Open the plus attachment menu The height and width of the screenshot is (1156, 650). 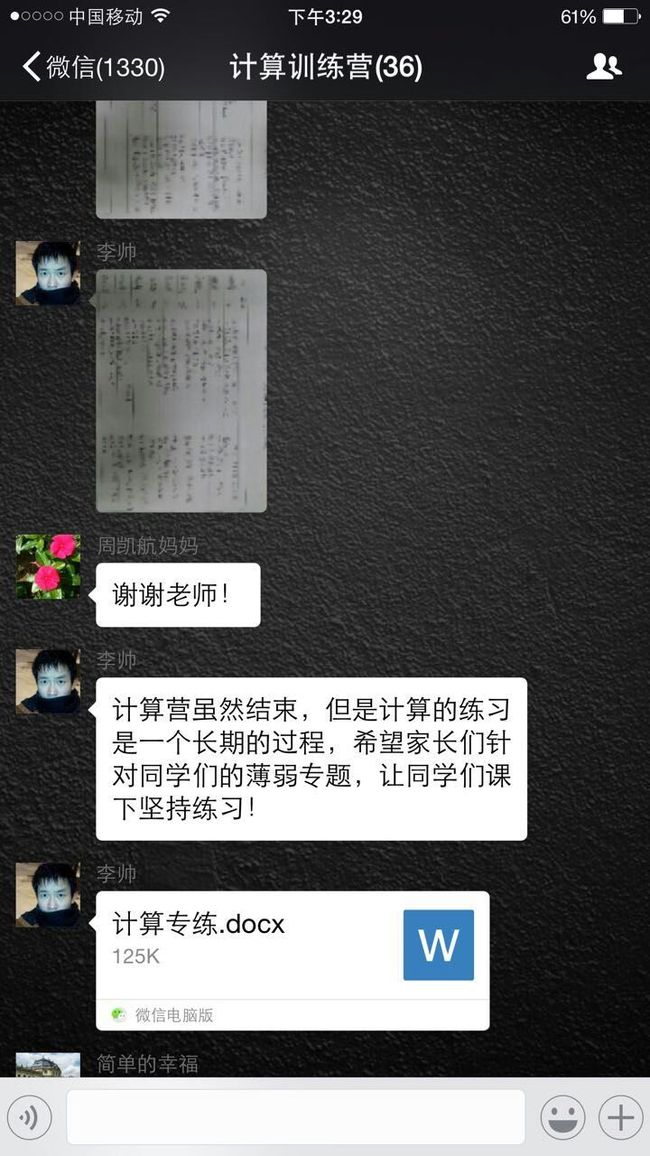tap(621, 1118)
